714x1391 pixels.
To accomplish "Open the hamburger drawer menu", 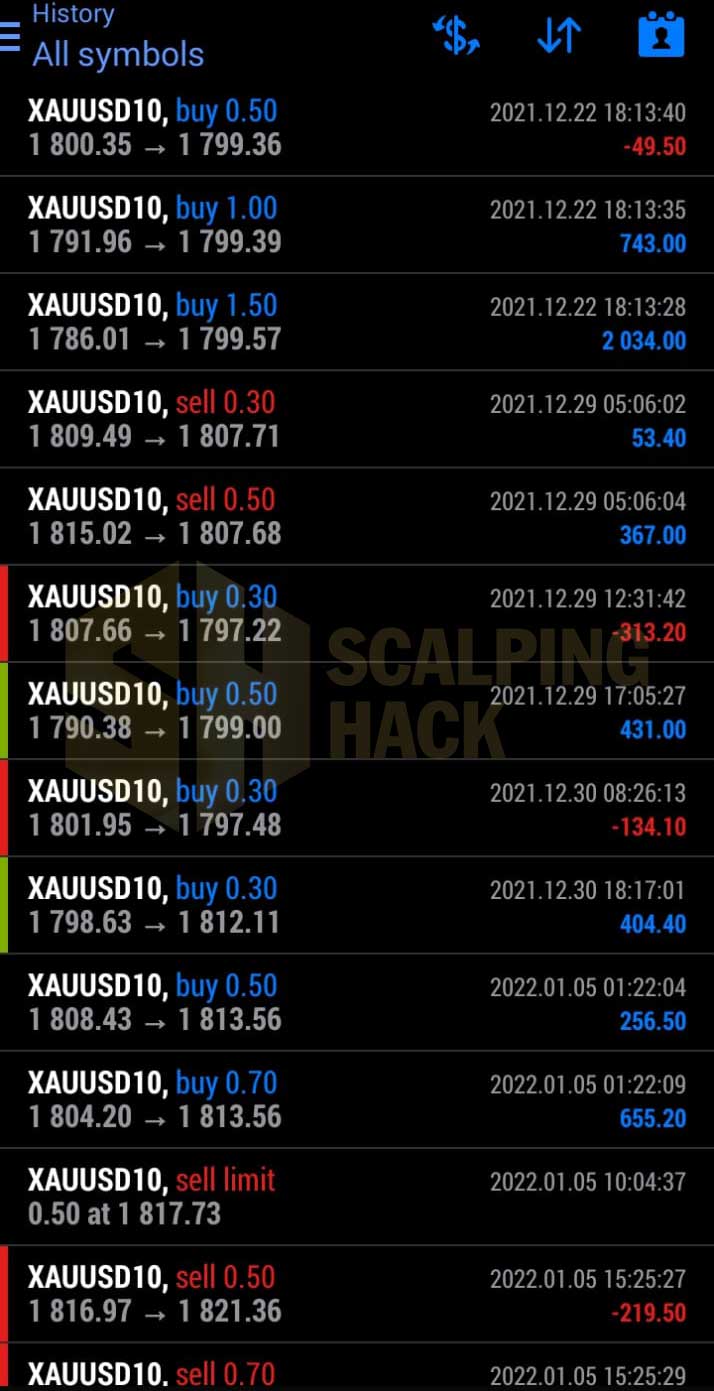I will point(9,37).
